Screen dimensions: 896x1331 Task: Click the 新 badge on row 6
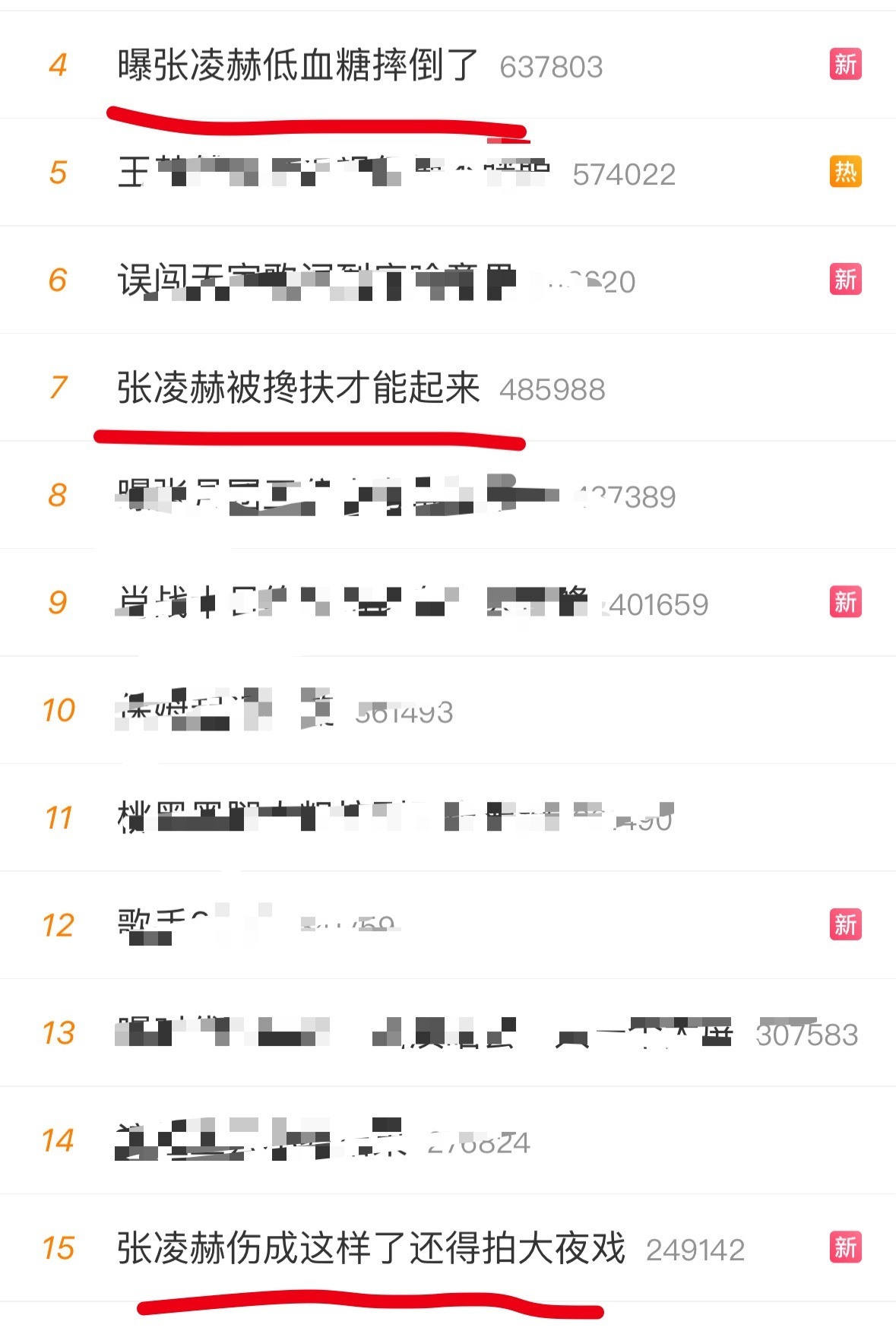846,279
